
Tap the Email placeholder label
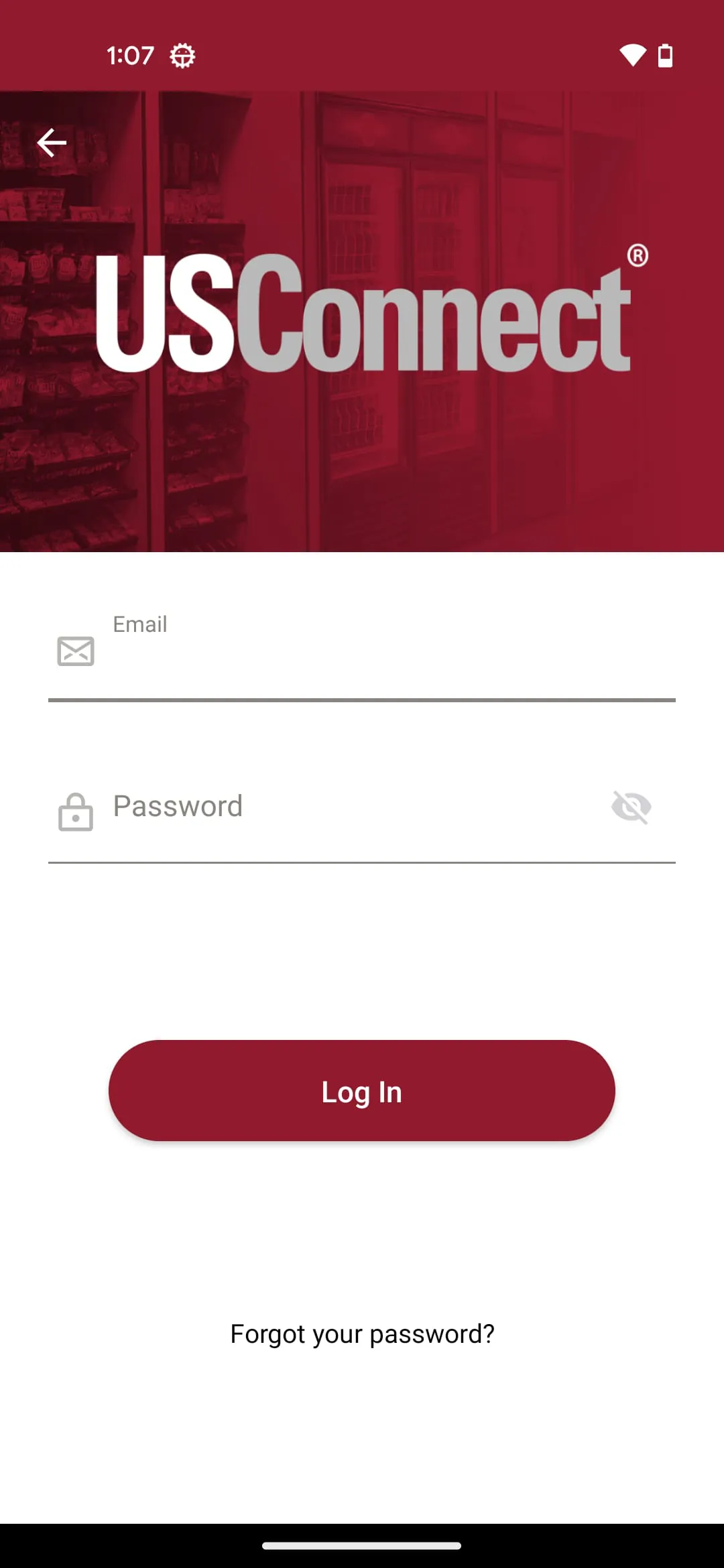click(x=139, y=624)
